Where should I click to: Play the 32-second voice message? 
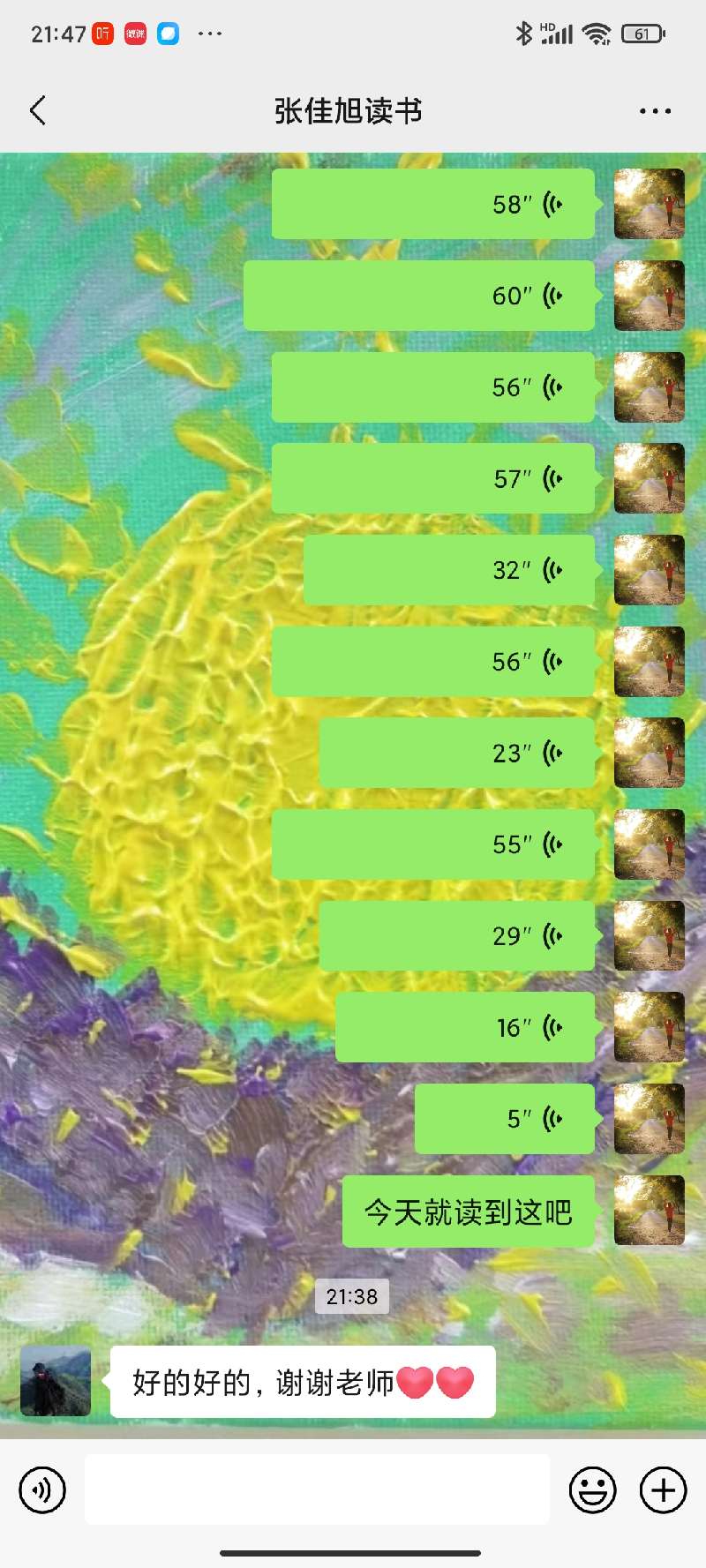click(x=449, y=570)
